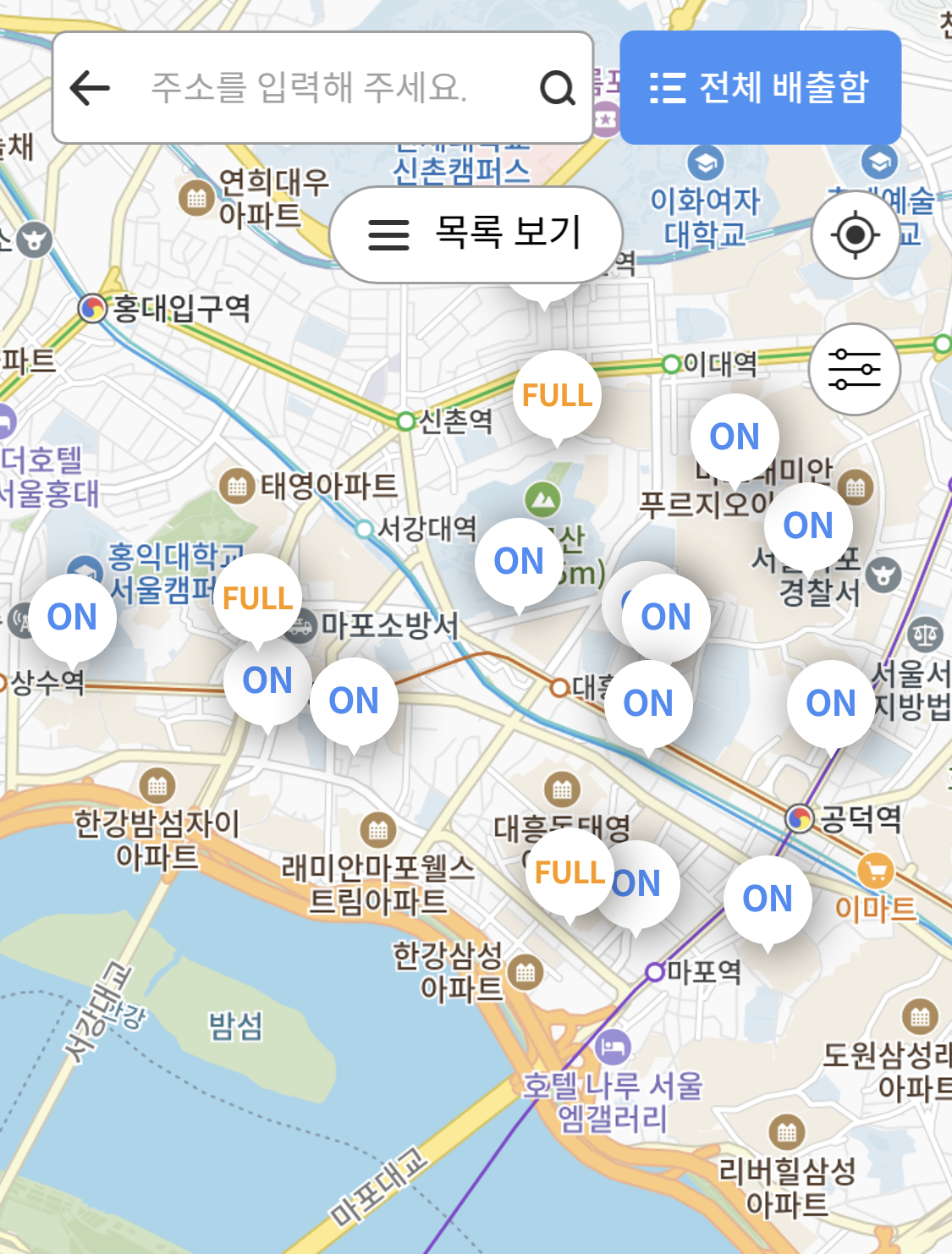Select ON marker near 마포경찰서
Screen dimensions: 952x1254
point(807,525)
